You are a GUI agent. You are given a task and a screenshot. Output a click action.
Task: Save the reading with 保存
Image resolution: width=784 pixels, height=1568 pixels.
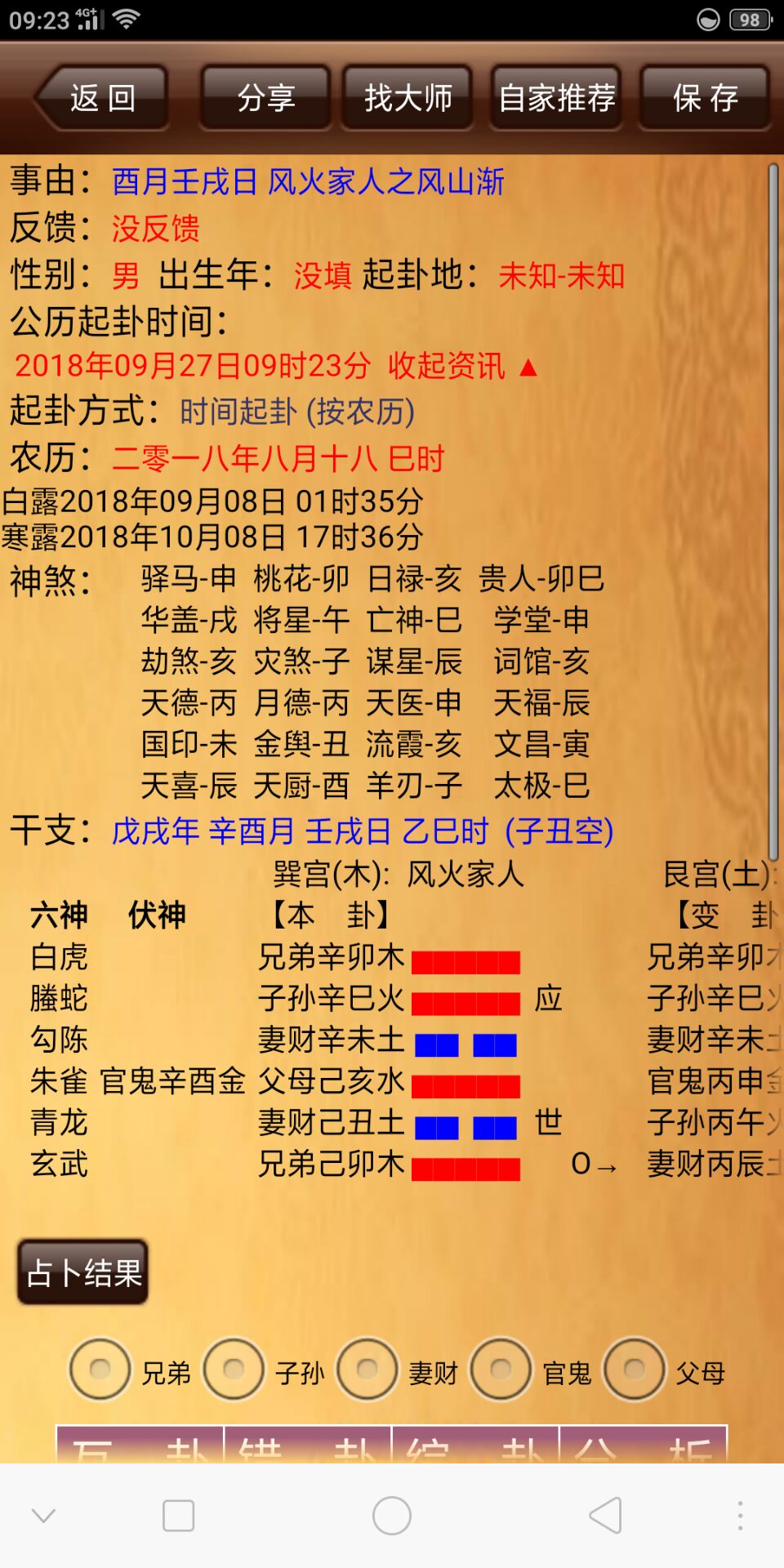coord(705,98)
